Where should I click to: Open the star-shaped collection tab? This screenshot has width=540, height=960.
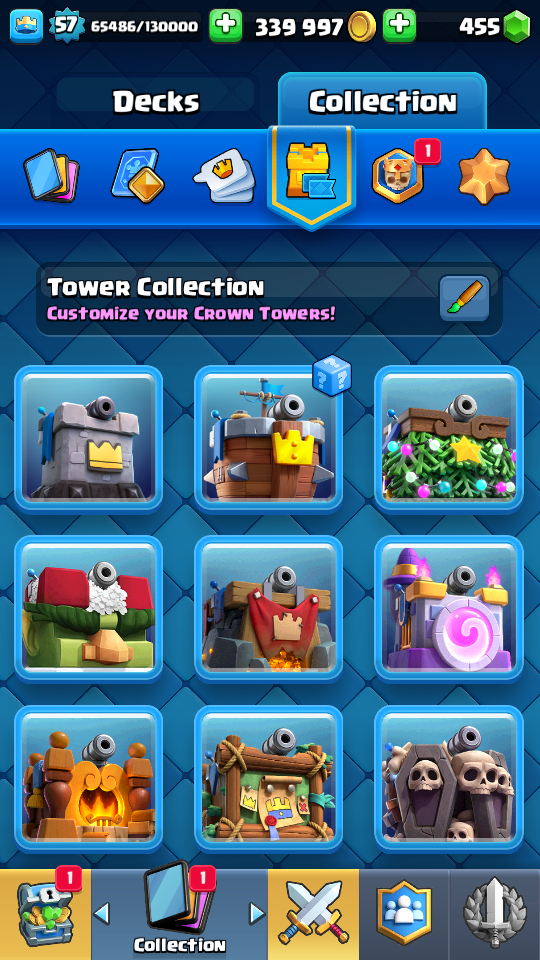[484, 176]
